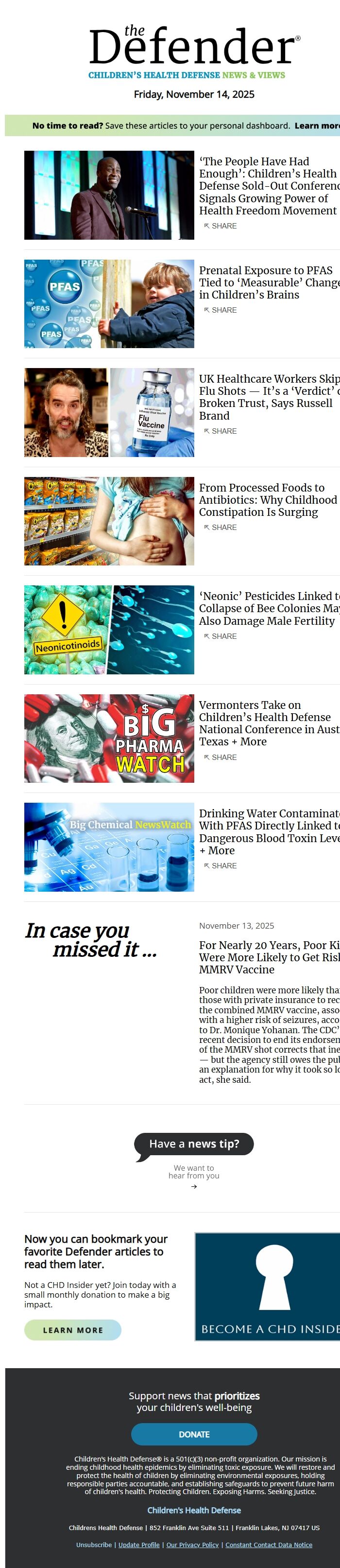This screenshot has height=1568, width=340.
Task: Tap the LEARN MORE button about bookmarking
Action: click(x=72, y=1330)
